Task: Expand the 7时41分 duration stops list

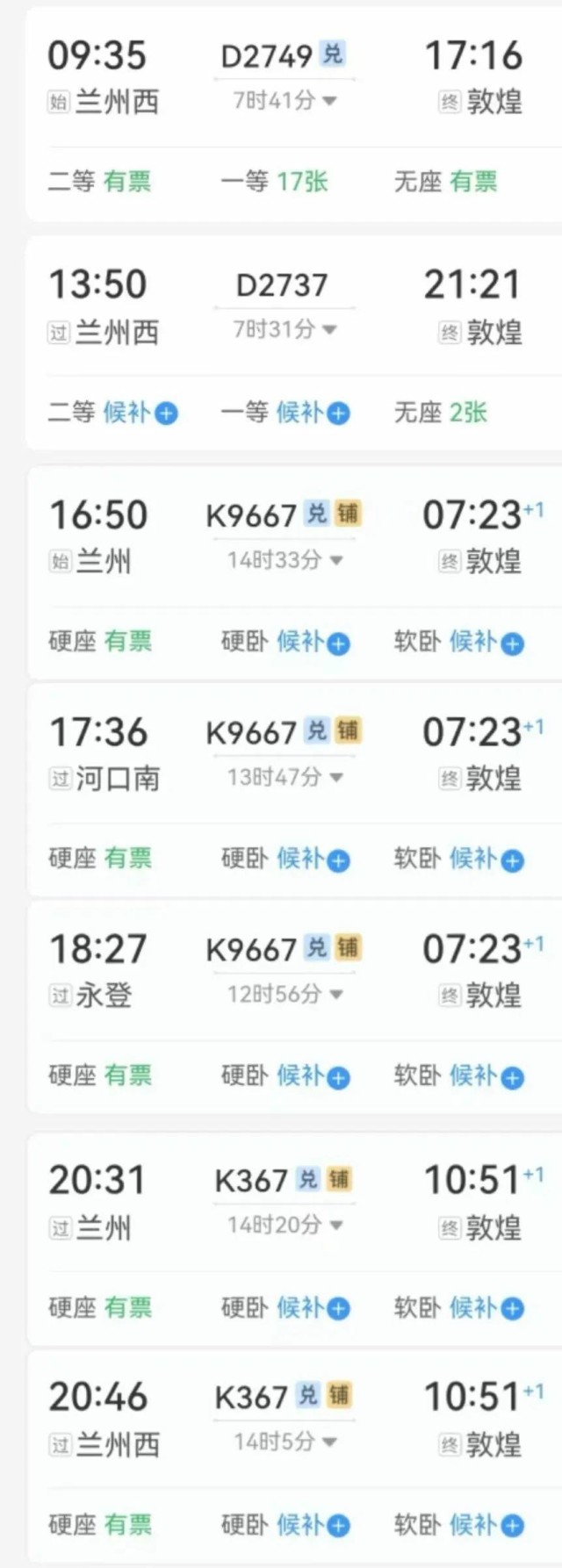Action: click(285, 101)
